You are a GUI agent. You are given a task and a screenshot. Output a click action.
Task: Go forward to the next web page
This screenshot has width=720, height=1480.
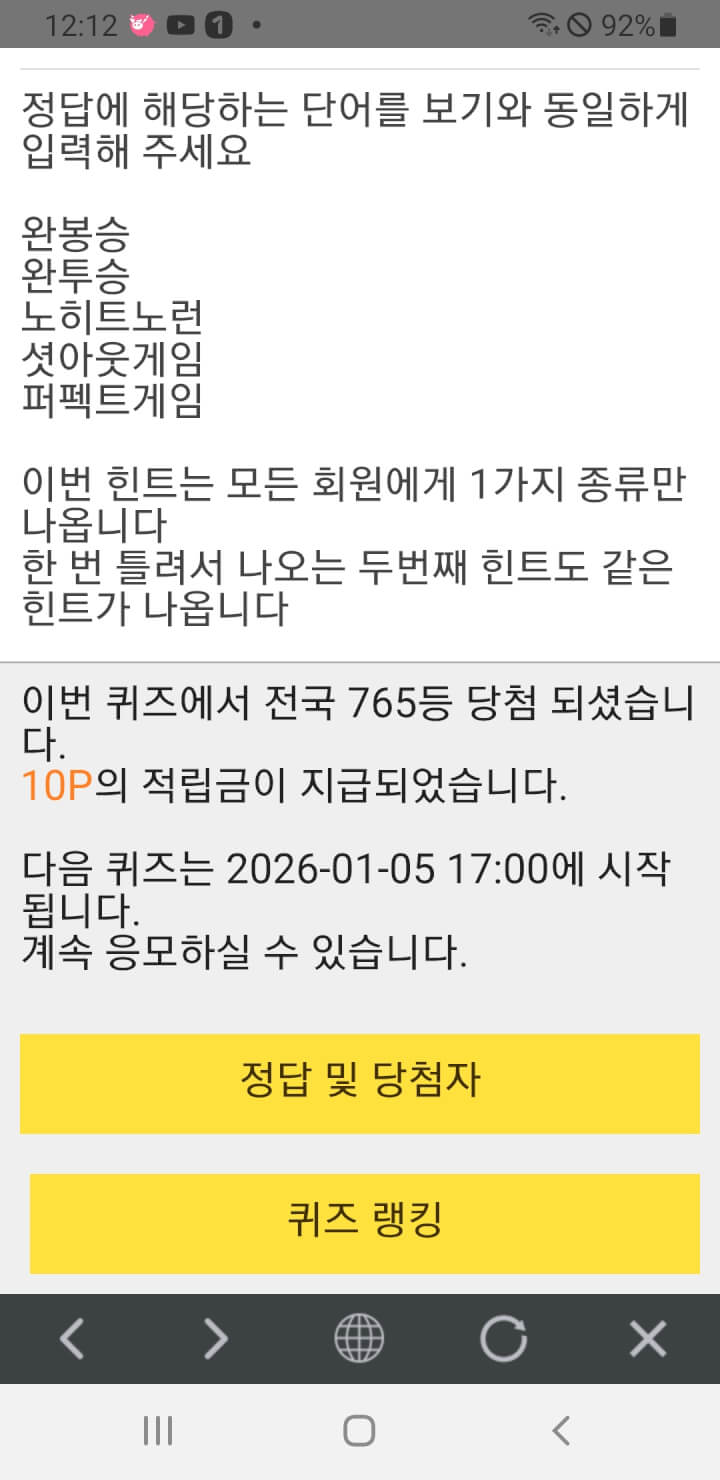coord(216,1338)
